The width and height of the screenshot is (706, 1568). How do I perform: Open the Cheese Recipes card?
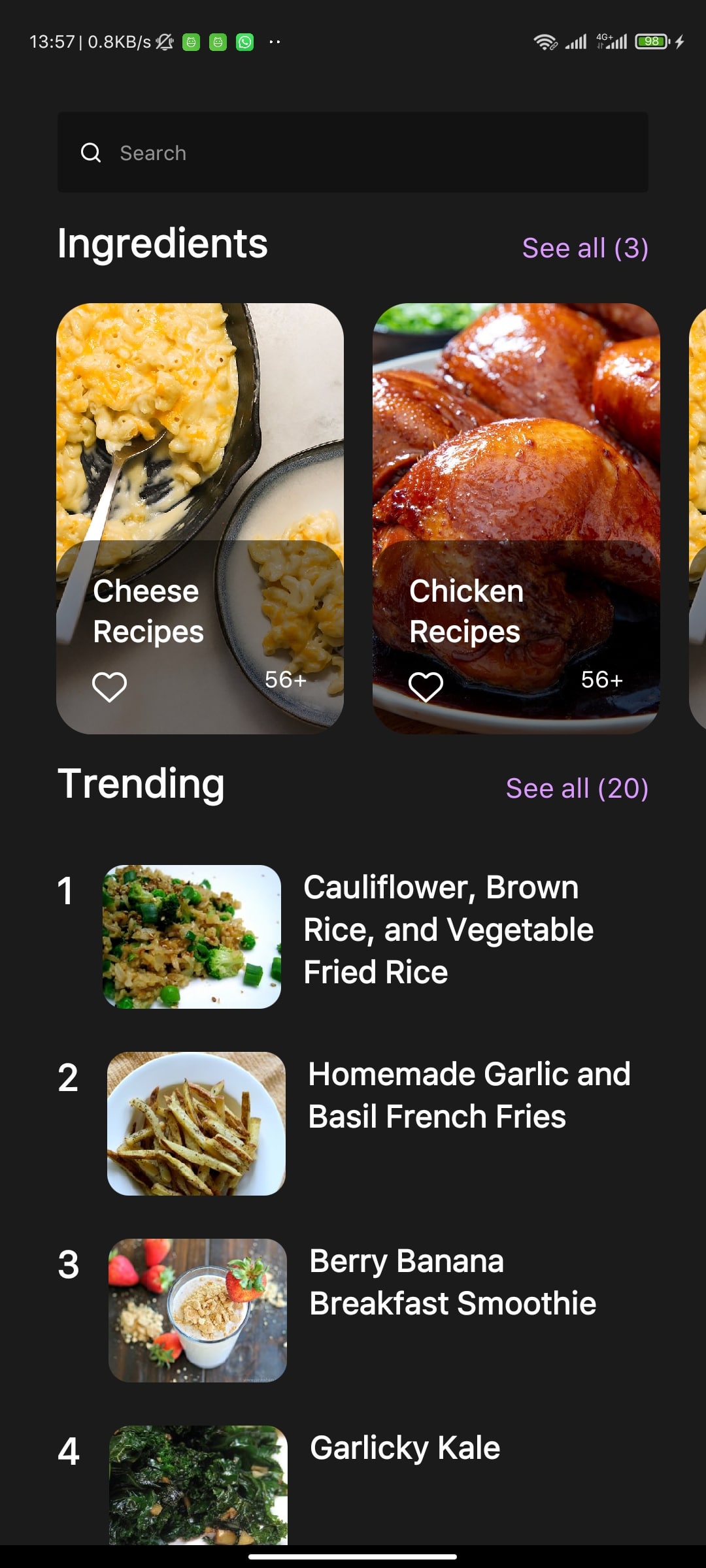(x=200, y=457)
